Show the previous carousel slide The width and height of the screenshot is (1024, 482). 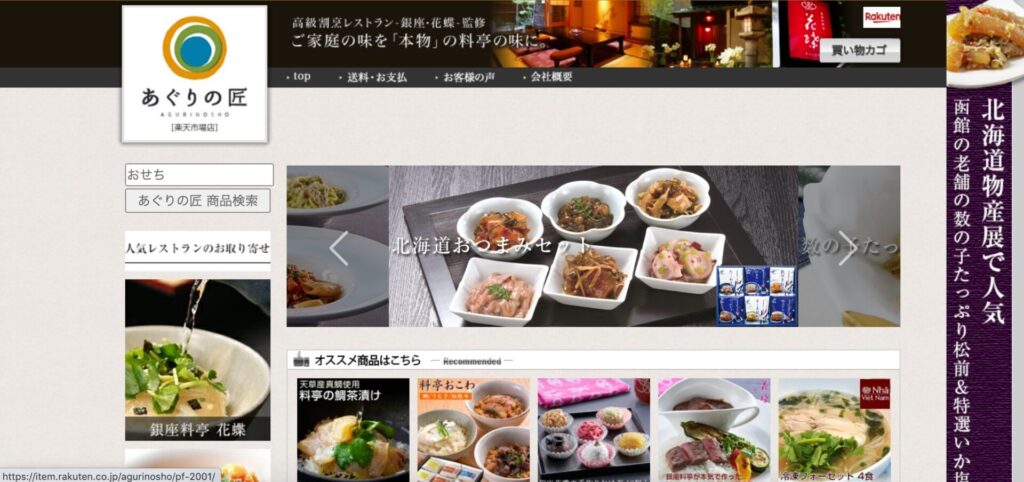pos(338,247)
